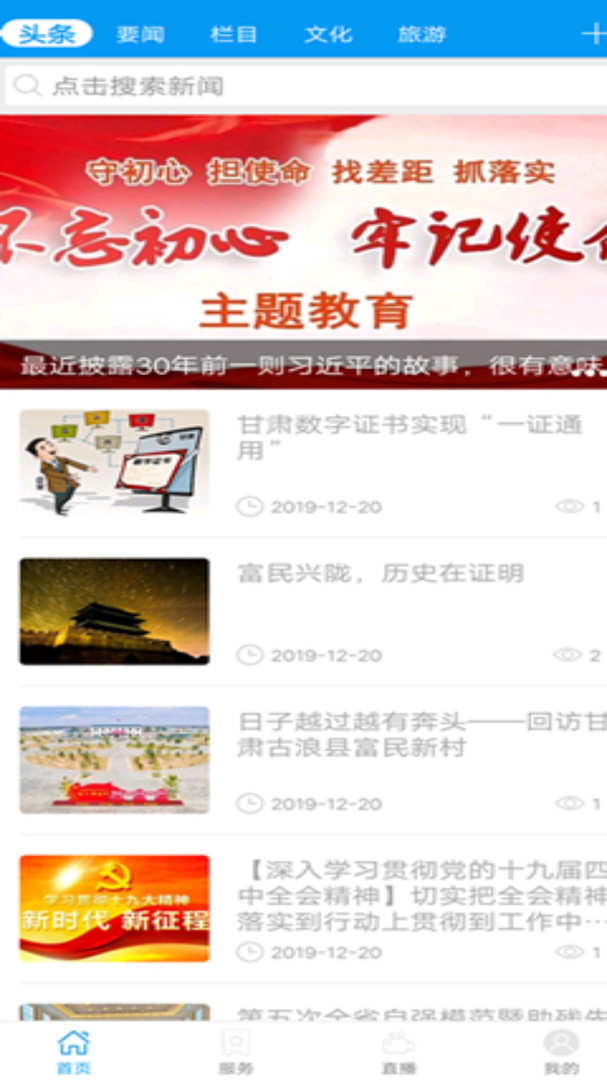Open the 主题教育 banner
Image resolution: width=607 pixels, height=1080 pixels.
click(x=303, y=250)
